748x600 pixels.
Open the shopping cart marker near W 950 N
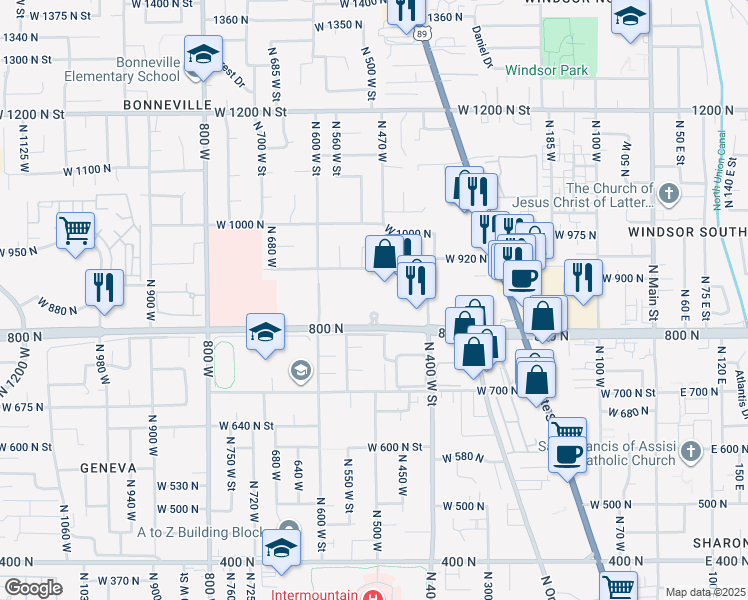pyautogui.click(x=75, y=231)
